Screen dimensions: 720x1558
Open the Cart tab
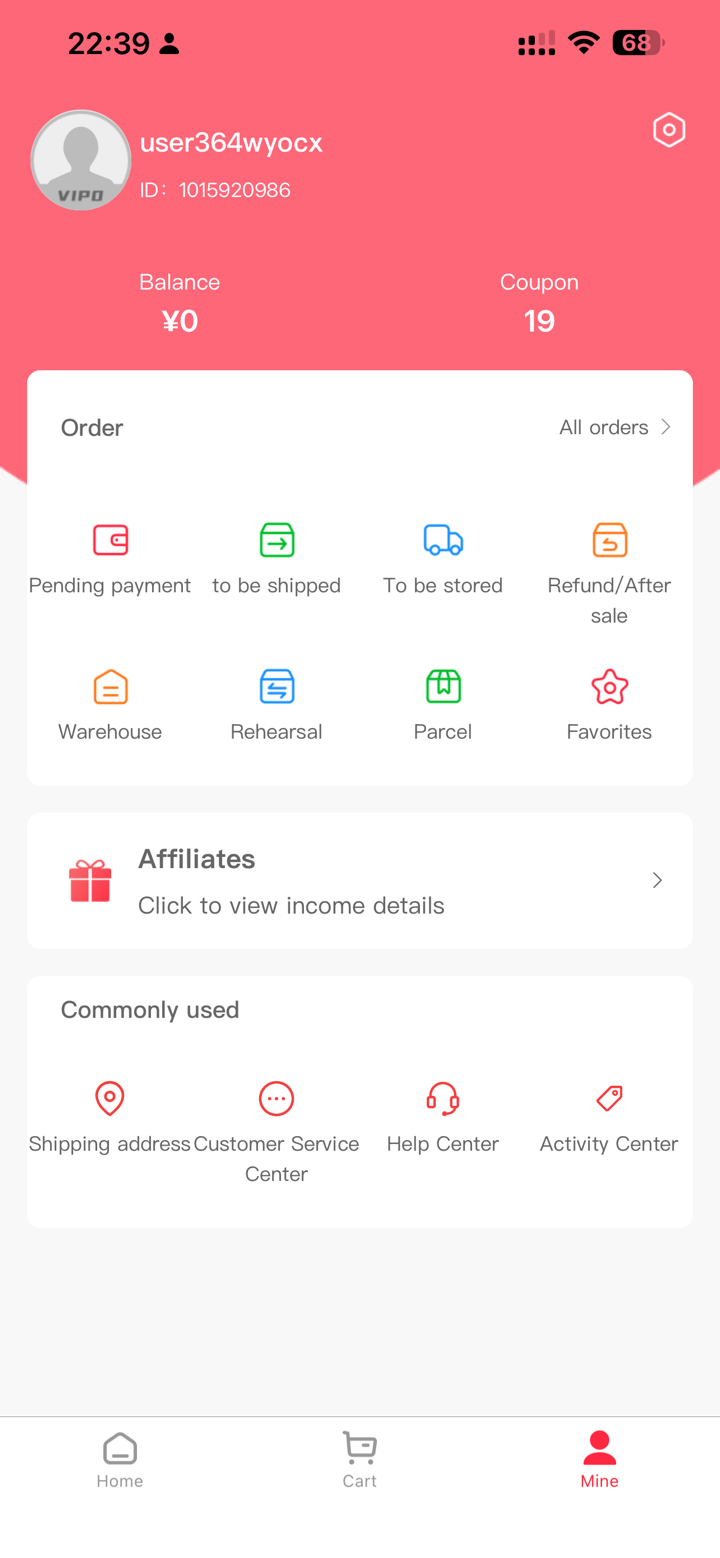click(x=359, y=1458)
